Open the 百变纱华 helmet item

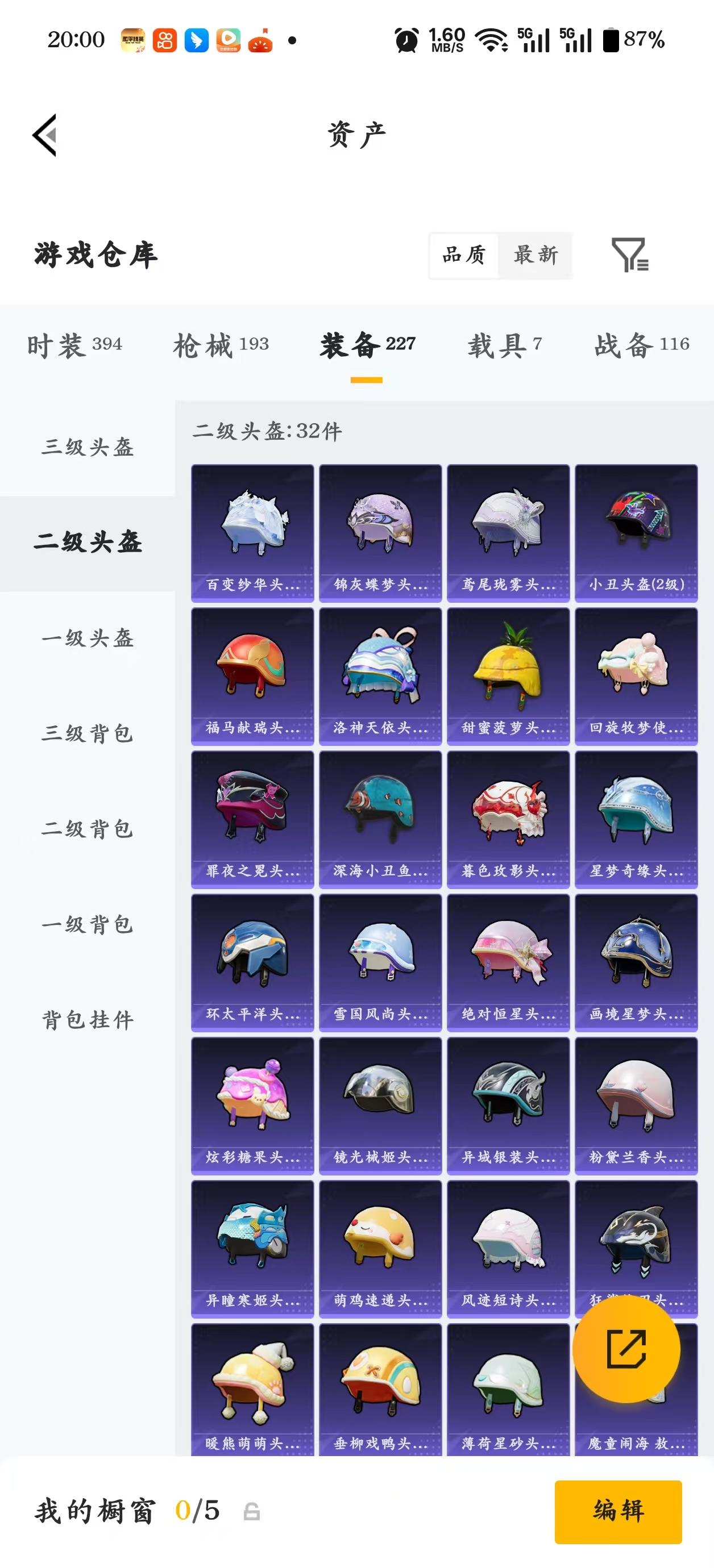(252, 533)
